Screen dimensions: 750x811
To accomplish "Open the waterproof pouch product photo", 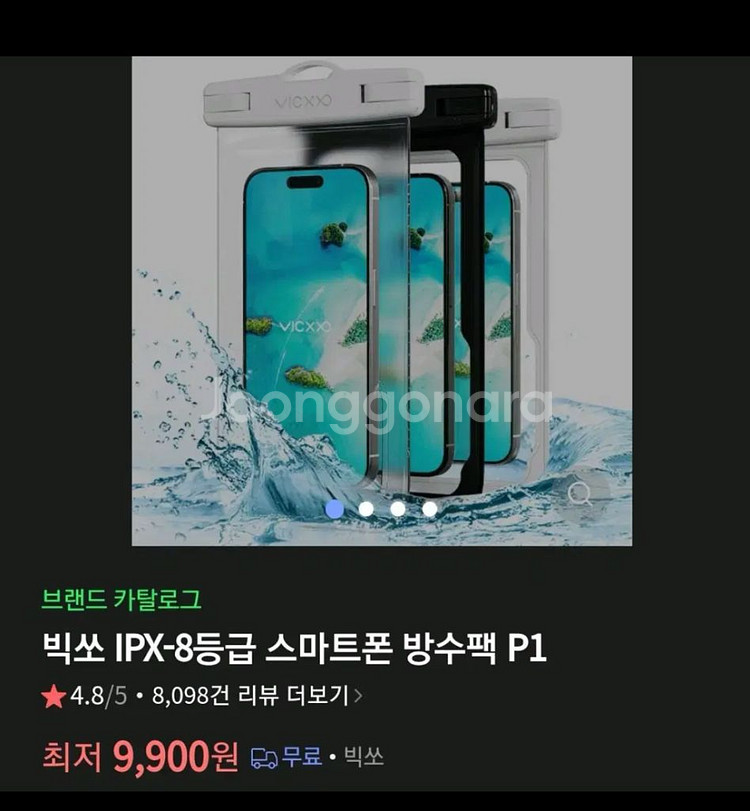I will [382, 301].
